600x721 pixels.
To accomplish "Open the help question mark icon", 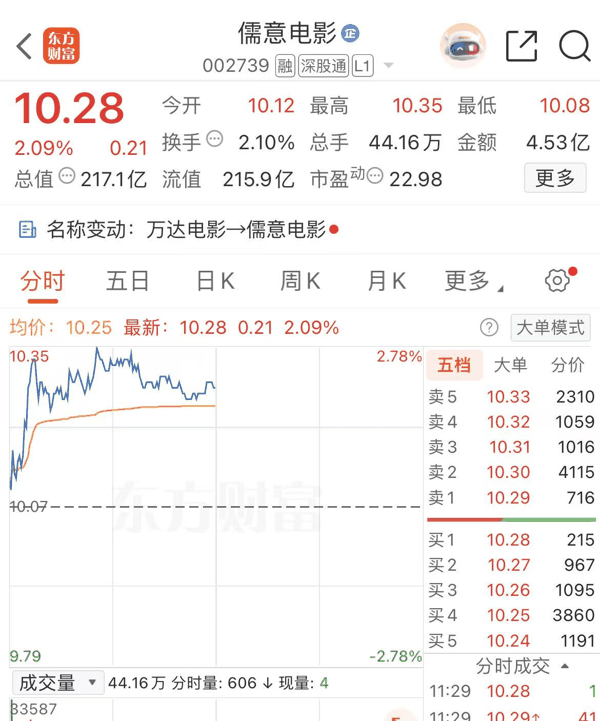I will point(489,327).
